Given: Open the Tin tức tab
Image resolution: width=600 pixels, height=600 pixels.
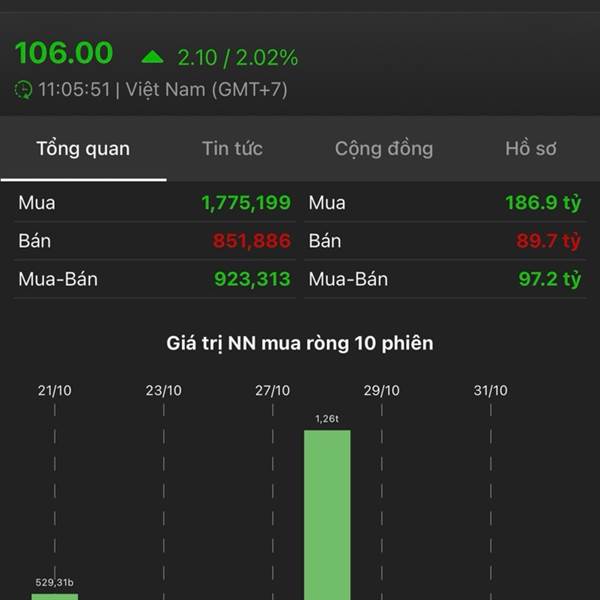Looking at the screenshot, I should click(232, 149).
